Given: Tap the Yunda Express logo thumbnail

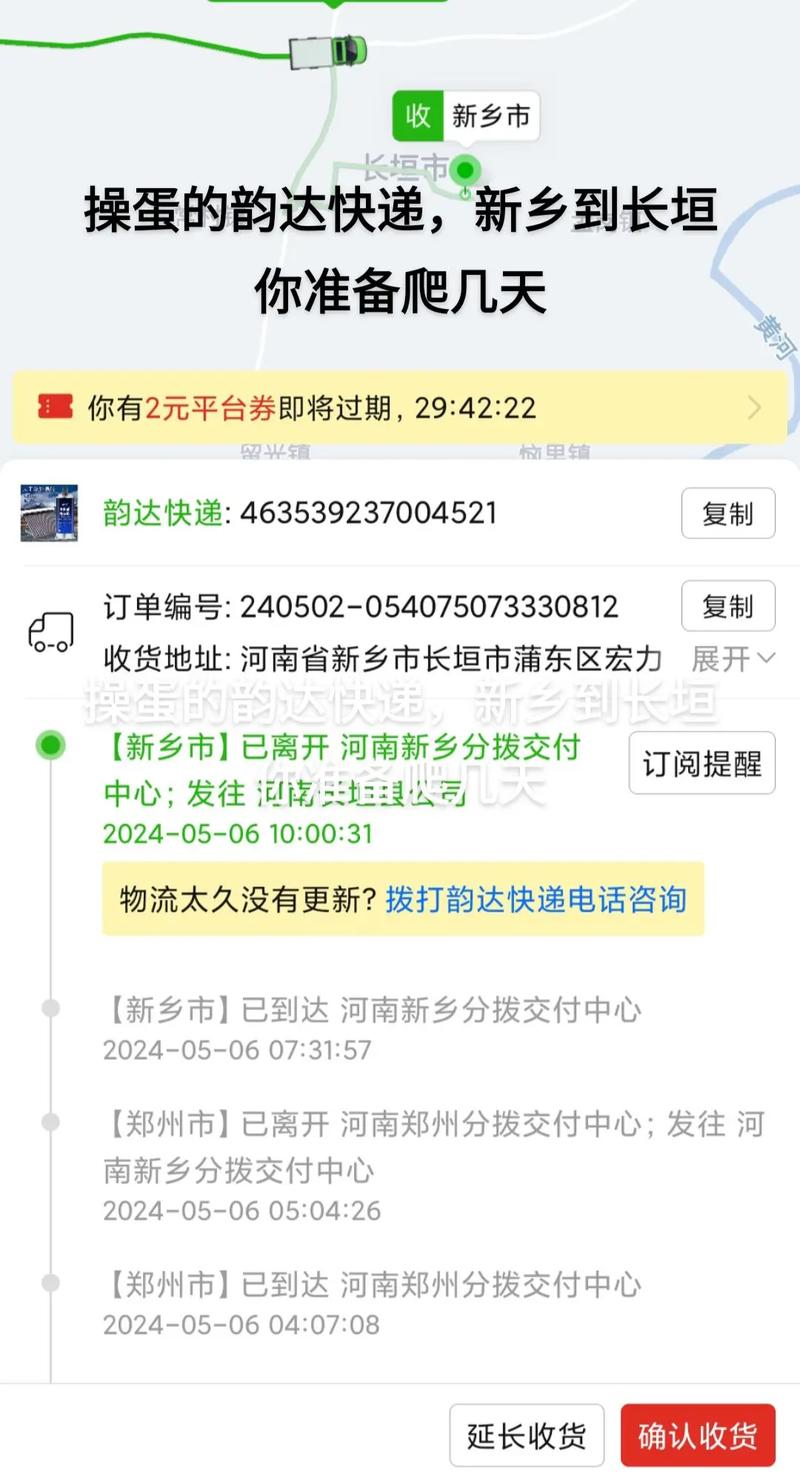Looking at the screenshot, I should click(48, 513).
